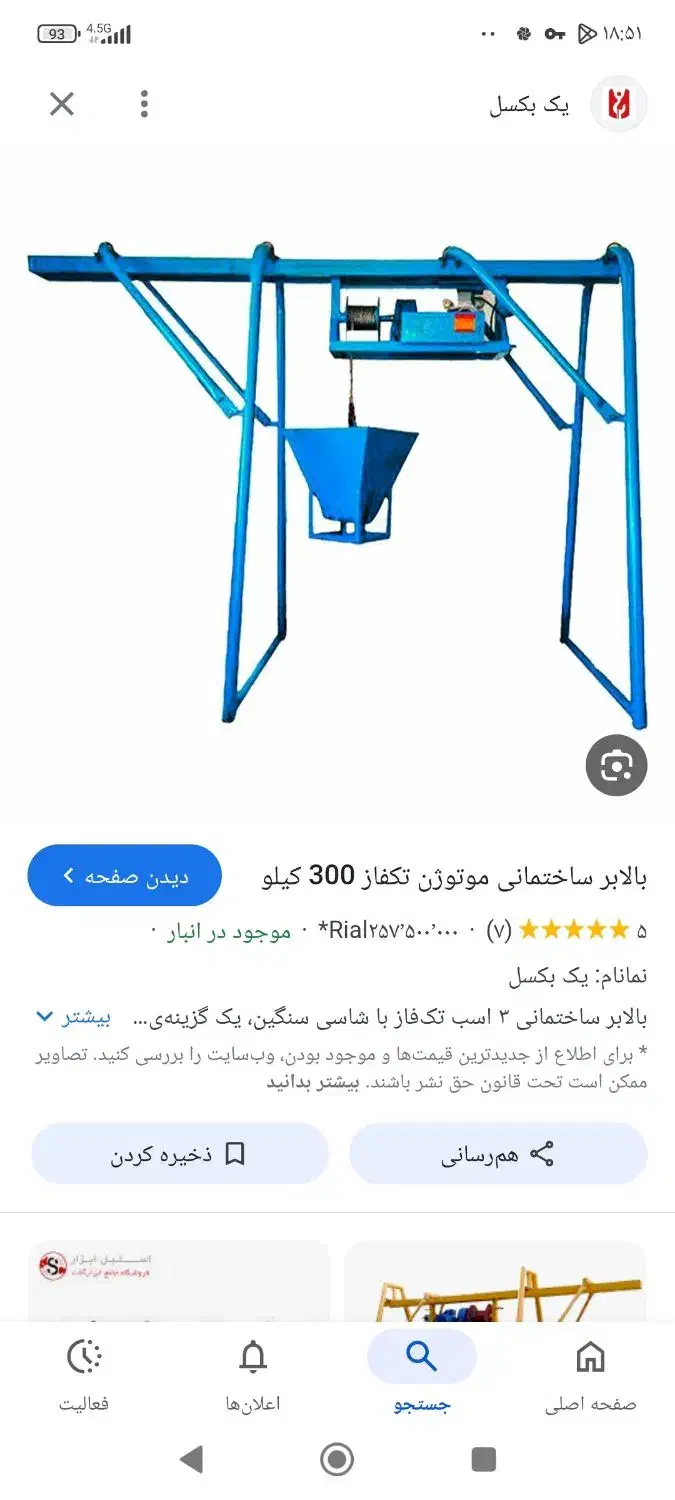The width and height of the screenshot is (675, 1500).
Task: Tap the system back button
Action: tap(191, 1460)
